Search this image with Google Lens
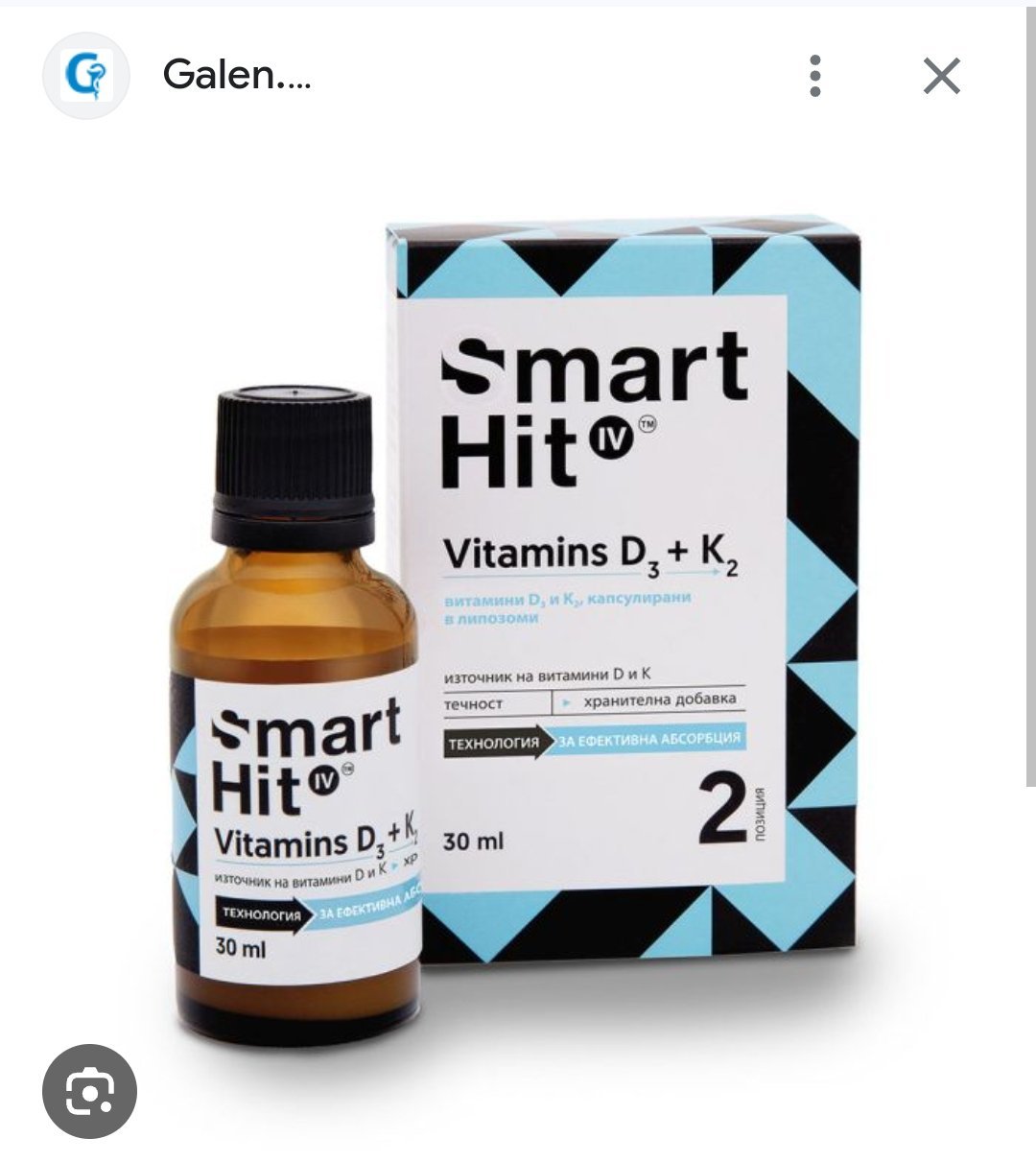 (x=90, y=1092)
